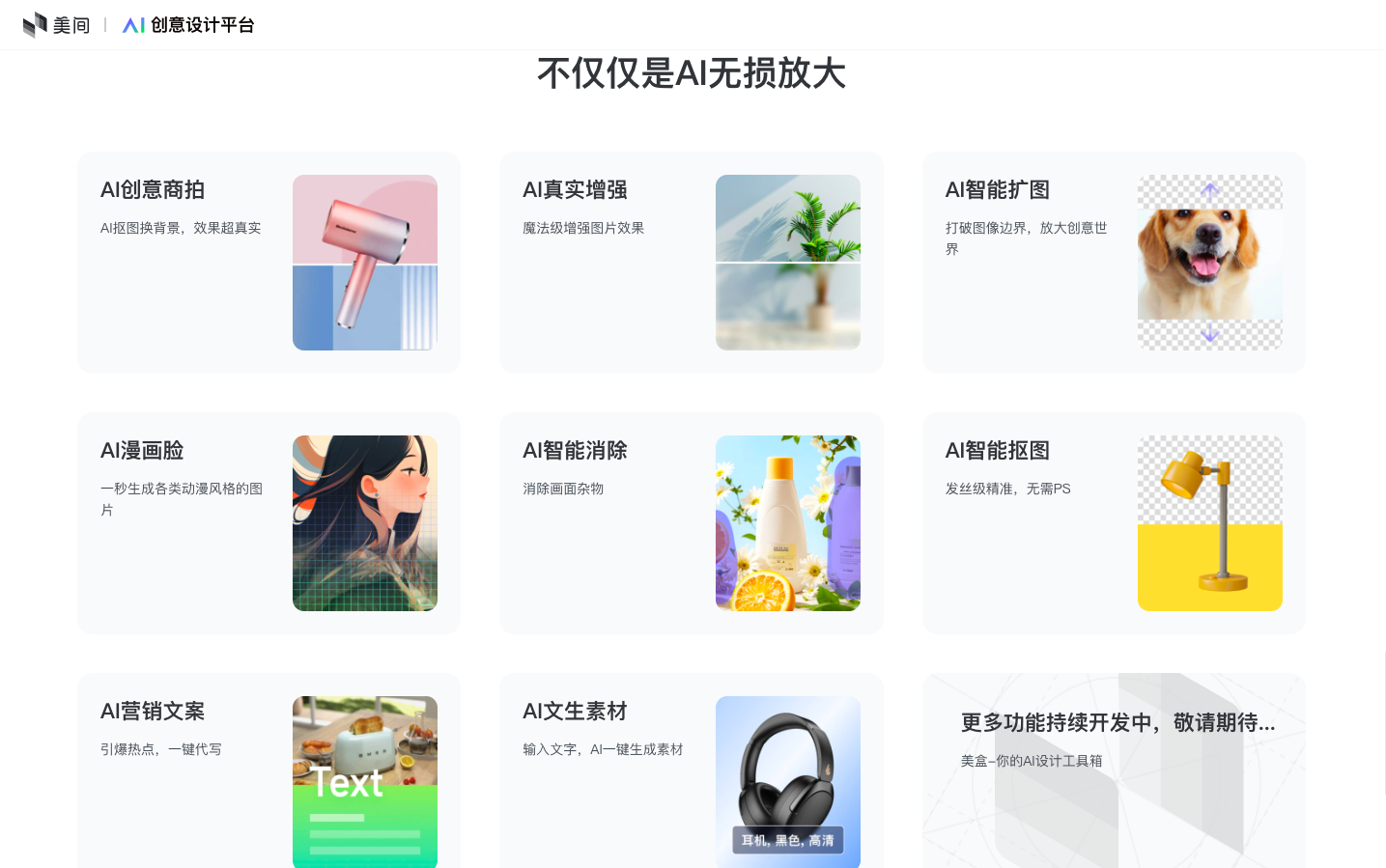
Task: Open the AI智能抠图 card
Action: pyautogui.click(x=1113, y=523)
